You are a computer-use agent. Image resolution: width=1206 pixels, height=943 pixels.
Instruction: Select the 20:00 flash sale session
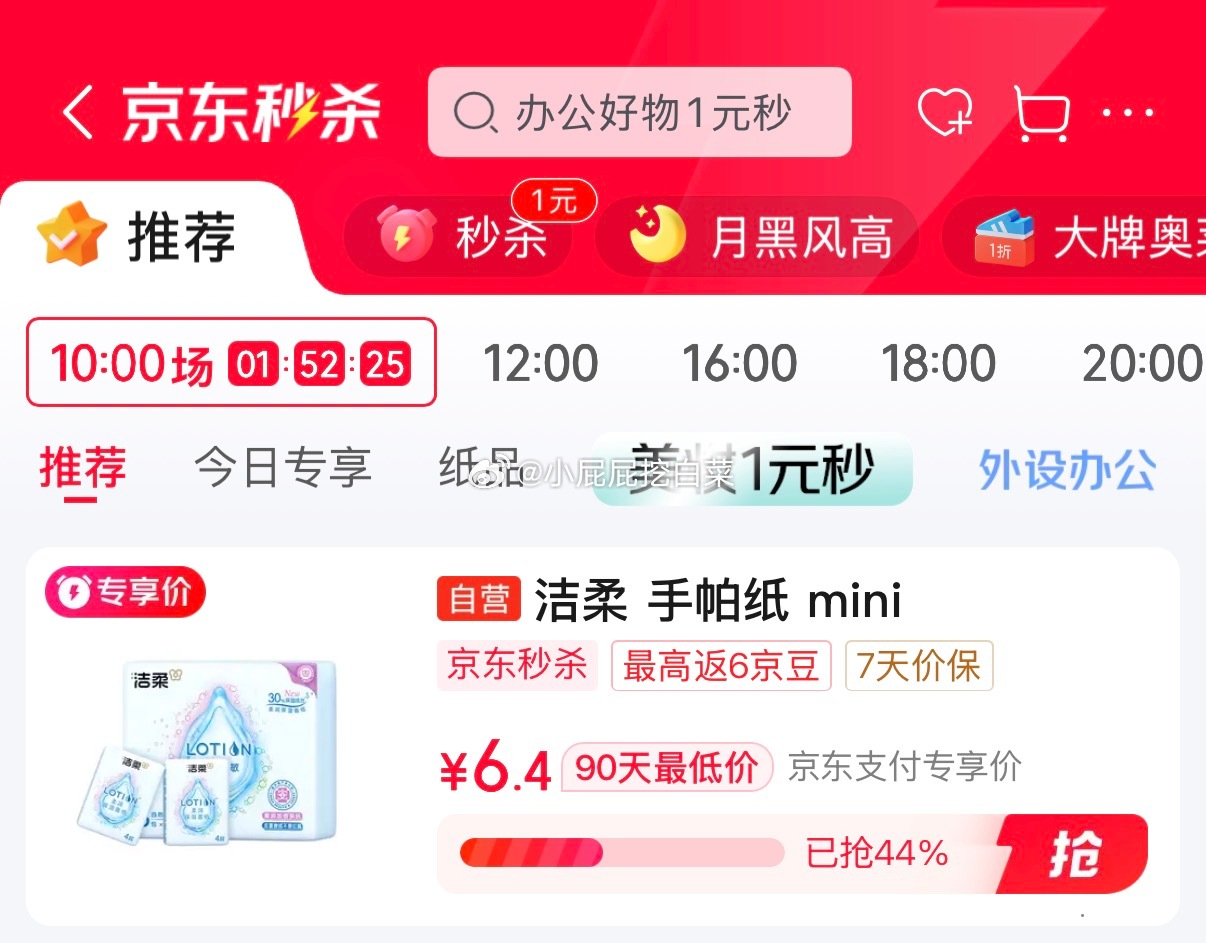1143,363
